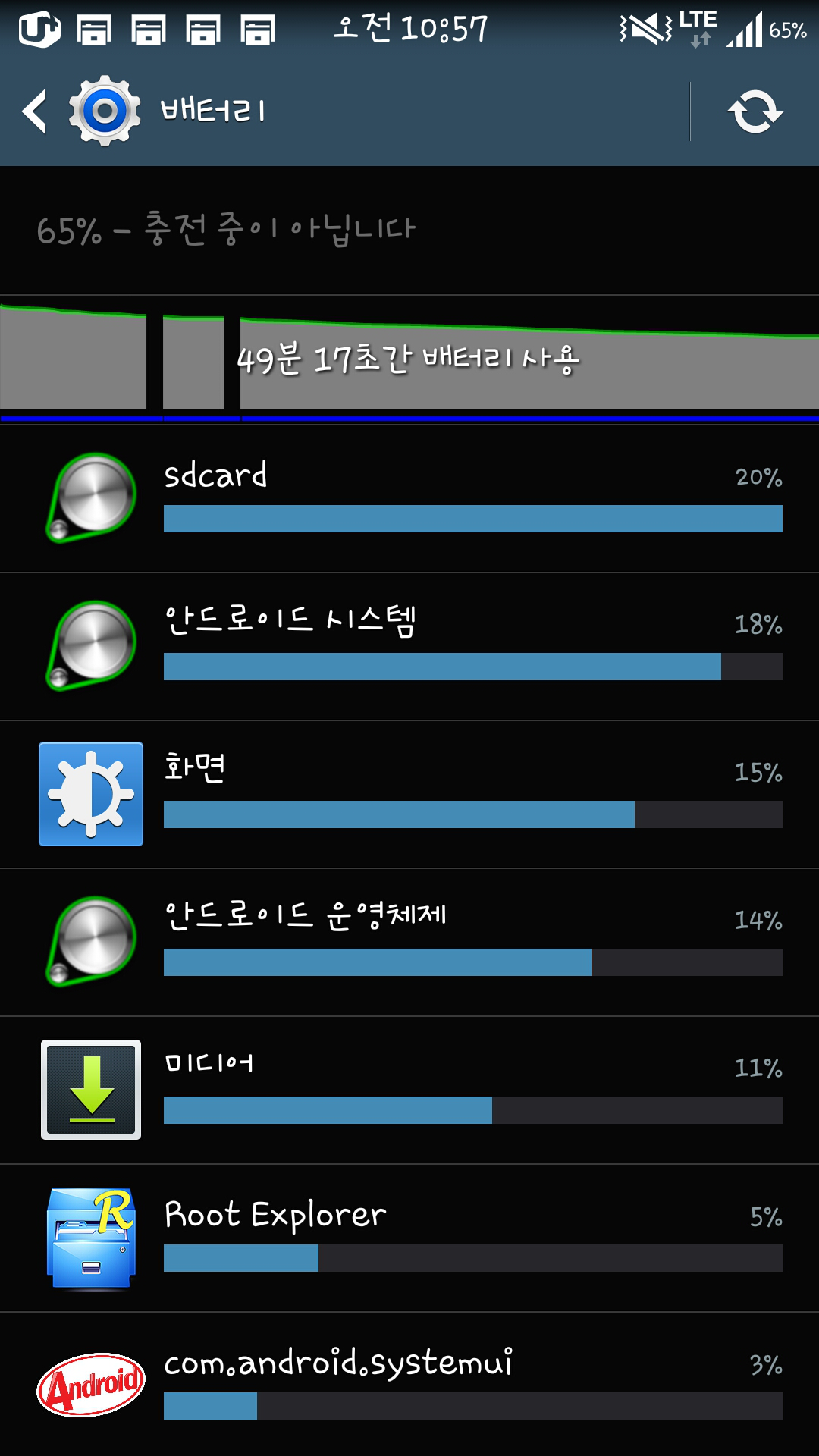Open sdcard battery usage details

pos(409,499)
